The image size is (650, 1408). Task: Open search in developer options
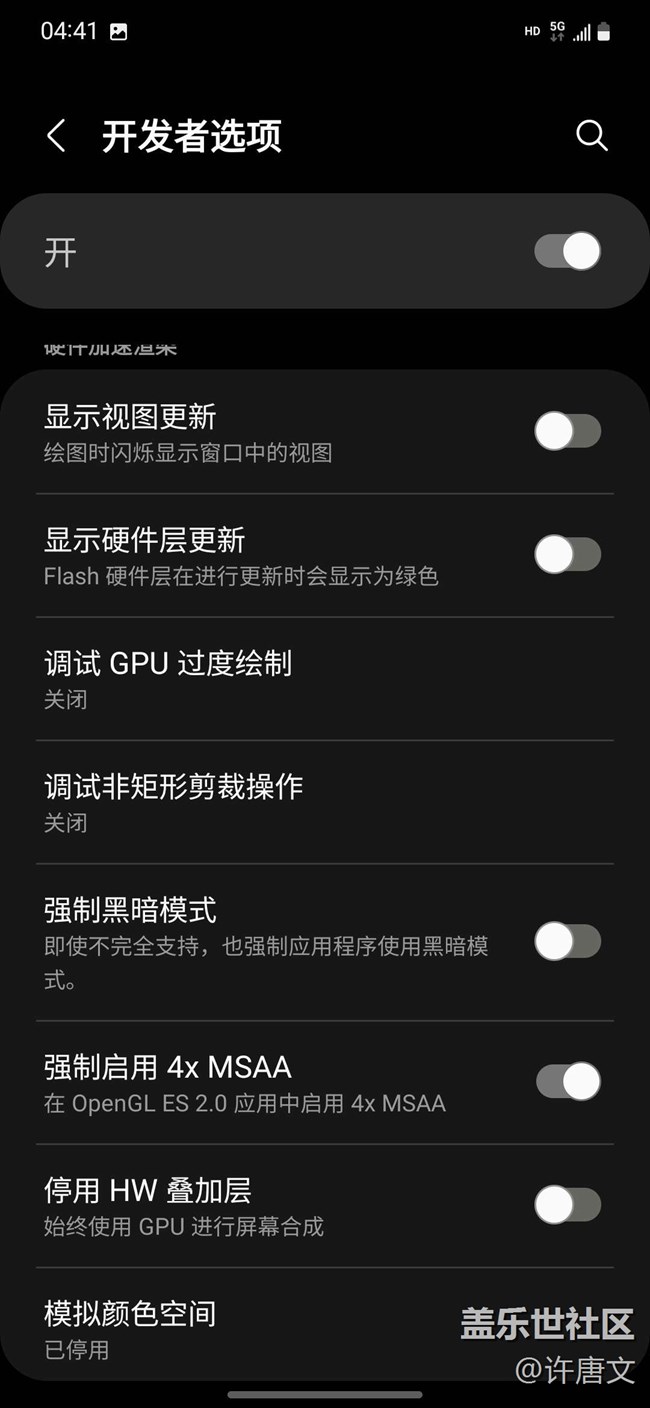click(x=592, y=136)
